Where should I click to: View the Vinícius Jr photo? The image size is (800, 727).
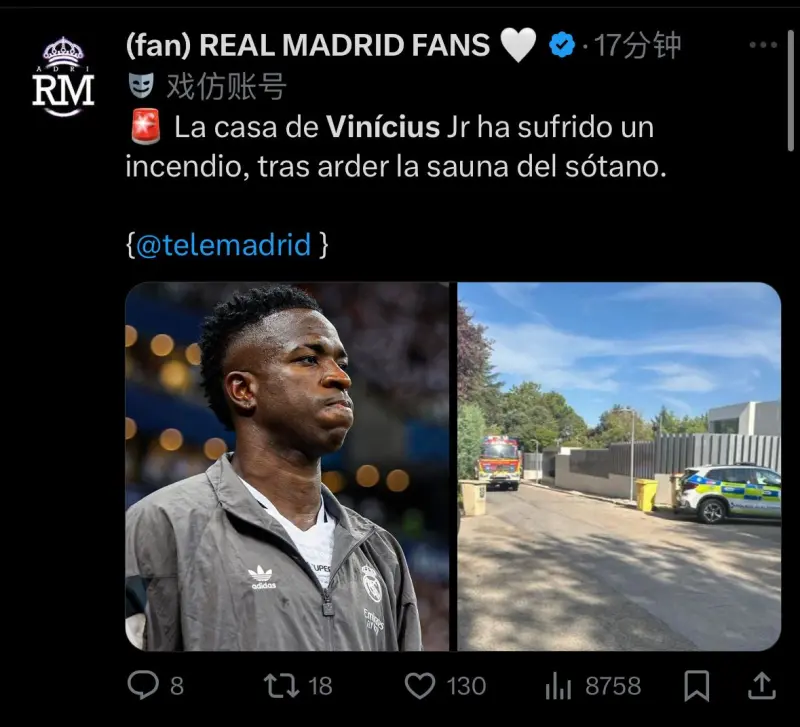[287, 466]
